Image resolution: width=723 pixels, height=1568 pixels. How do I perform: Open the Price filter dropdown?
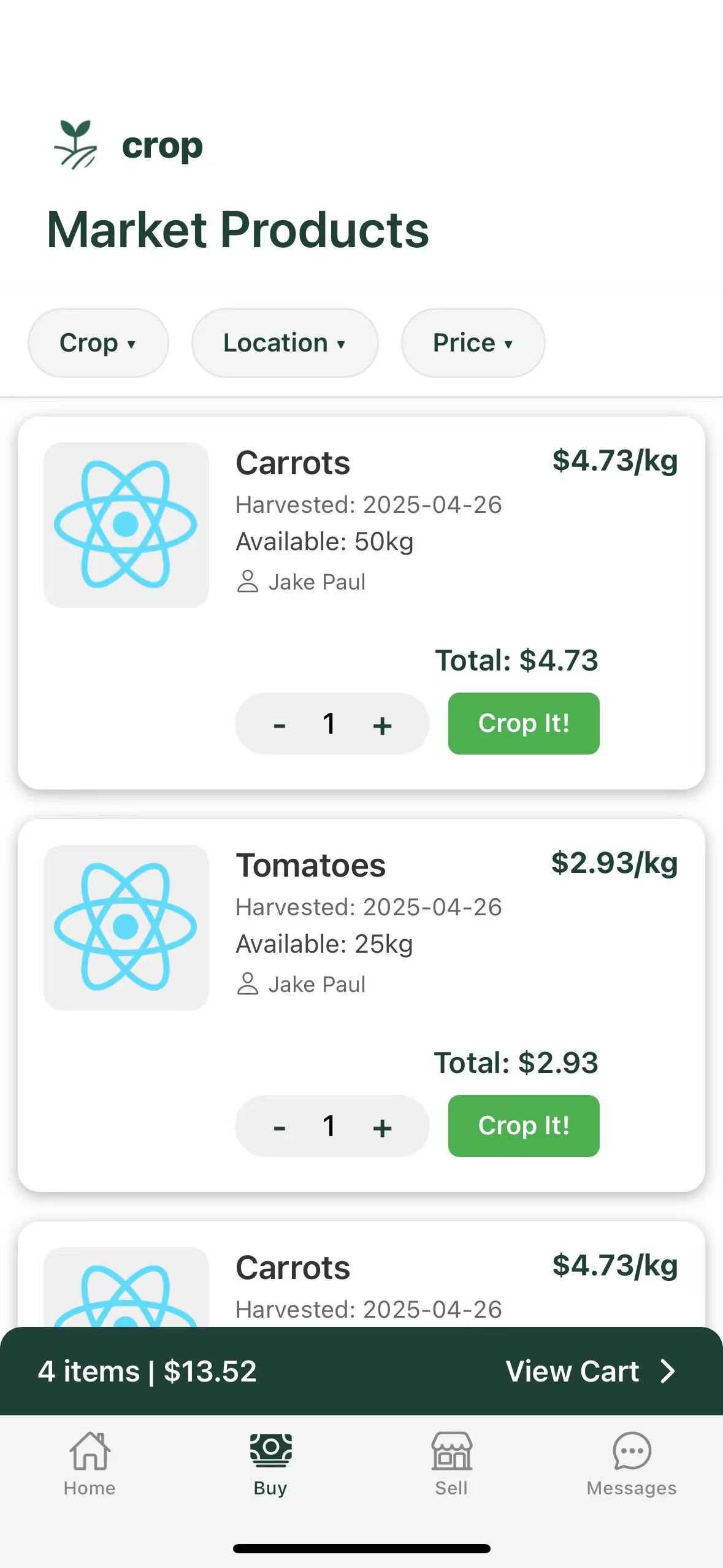point(473,343)
